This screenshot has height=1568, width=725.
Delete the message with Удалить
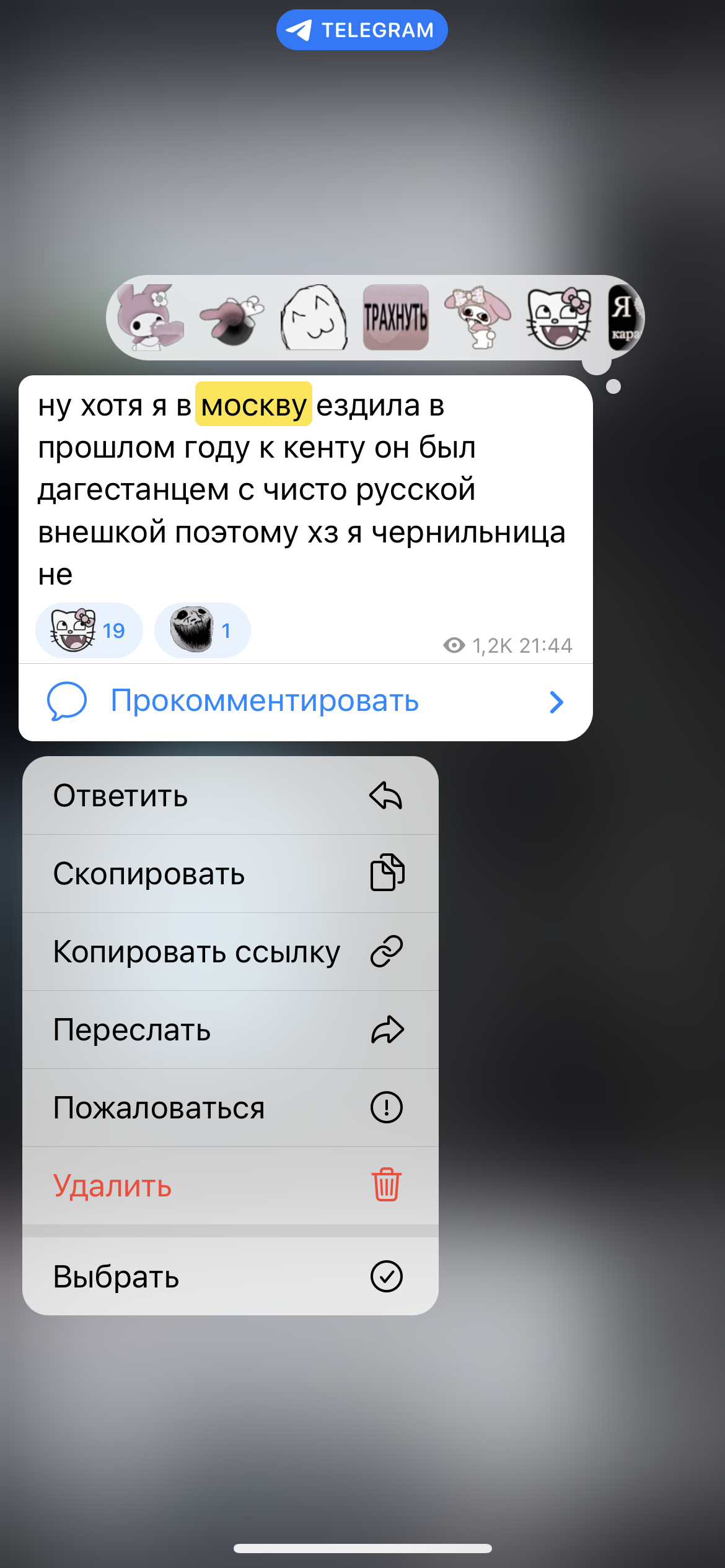pos(231,1185)
